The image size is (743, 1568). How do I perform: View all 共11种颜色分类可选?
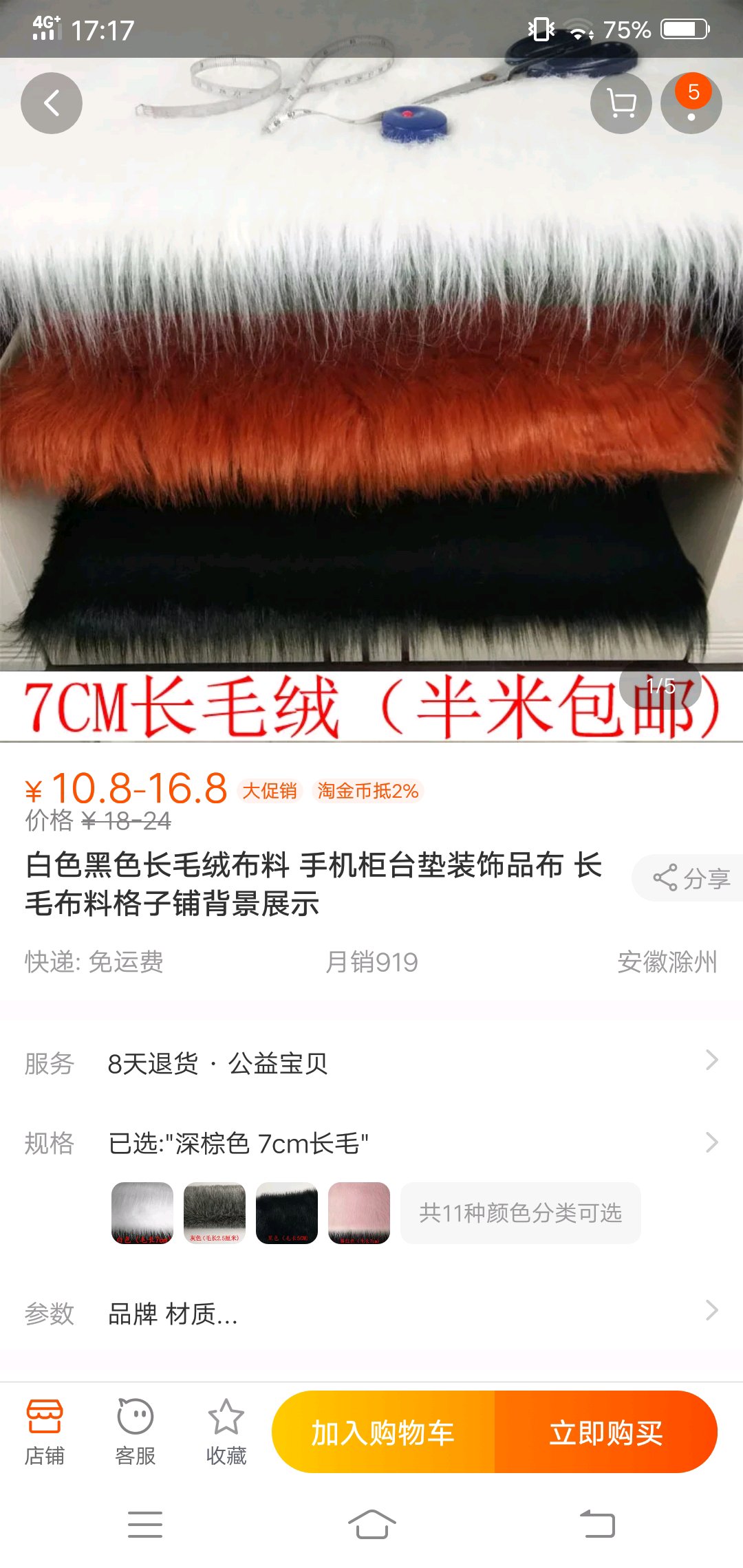tap(520, 1212)
